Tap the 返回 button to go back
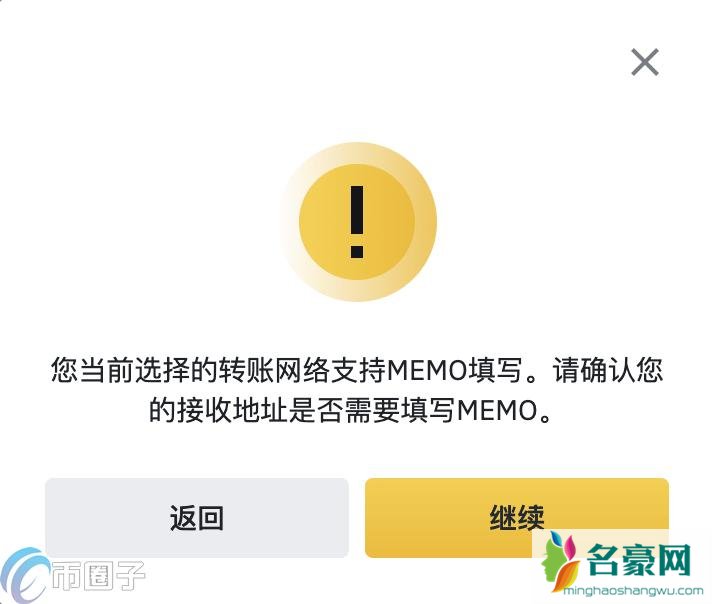This screenshot has height=604, width=712. 197,518
